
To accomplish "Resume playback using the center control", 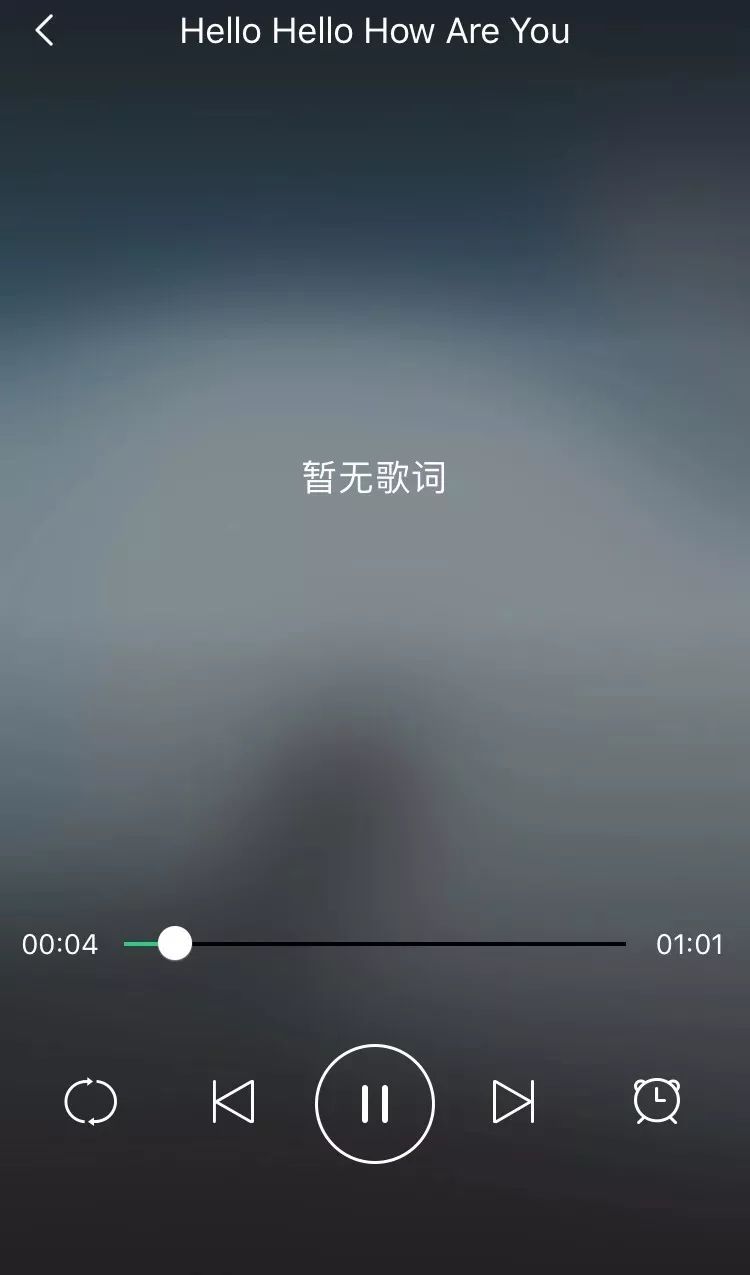I will (374, 1103).
